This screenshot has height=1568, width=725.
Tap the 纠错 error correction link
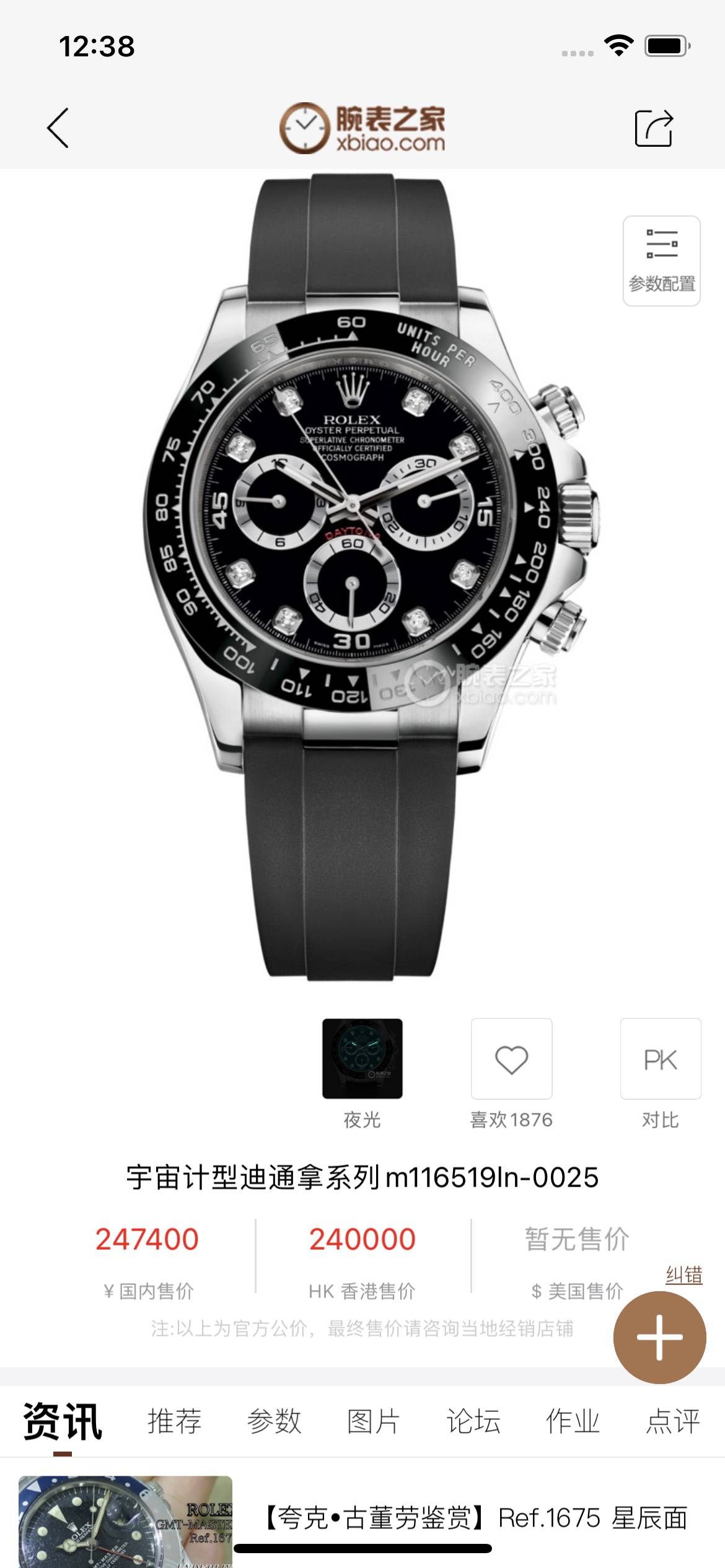[x=683, y=1275]
